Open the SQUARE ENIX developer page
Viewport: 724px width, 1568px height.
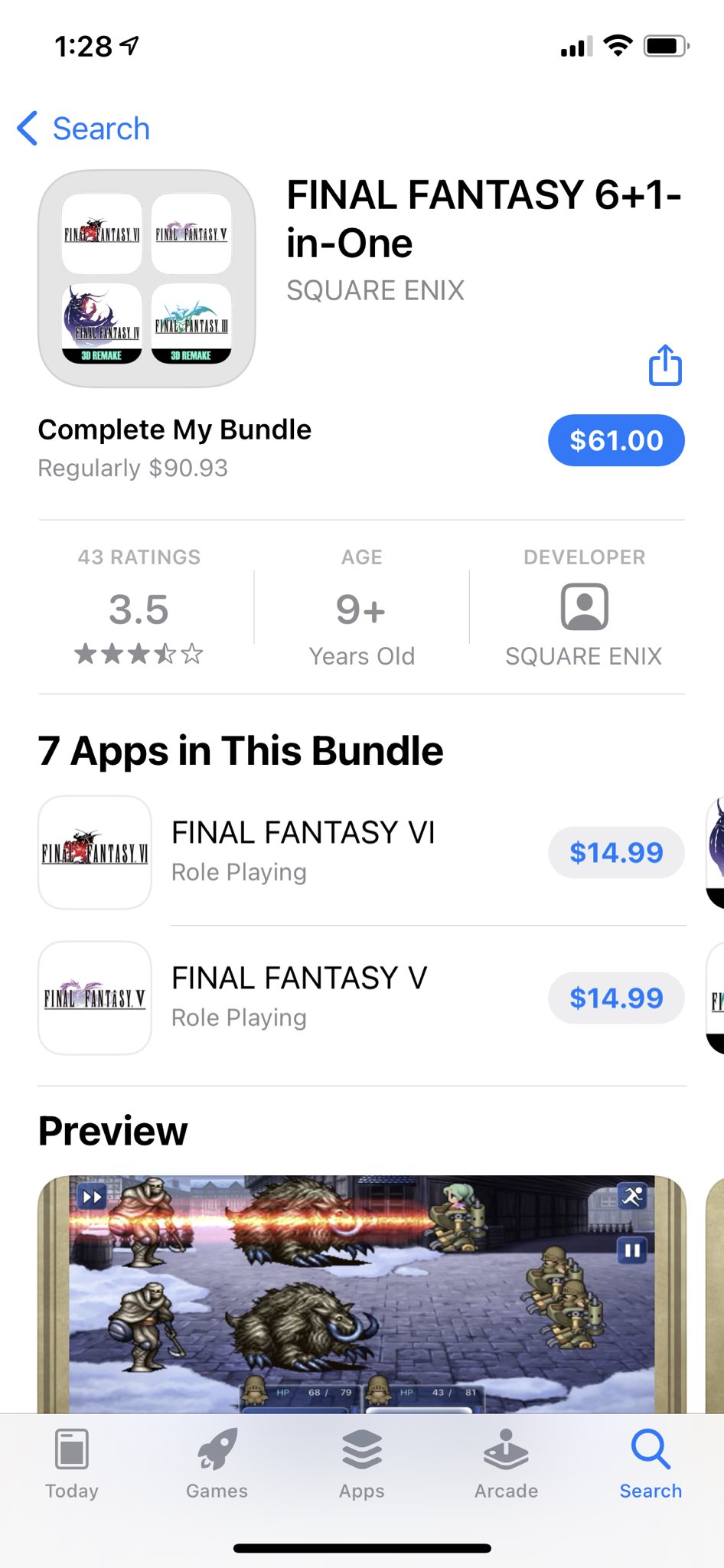click(x=584, y=607)
